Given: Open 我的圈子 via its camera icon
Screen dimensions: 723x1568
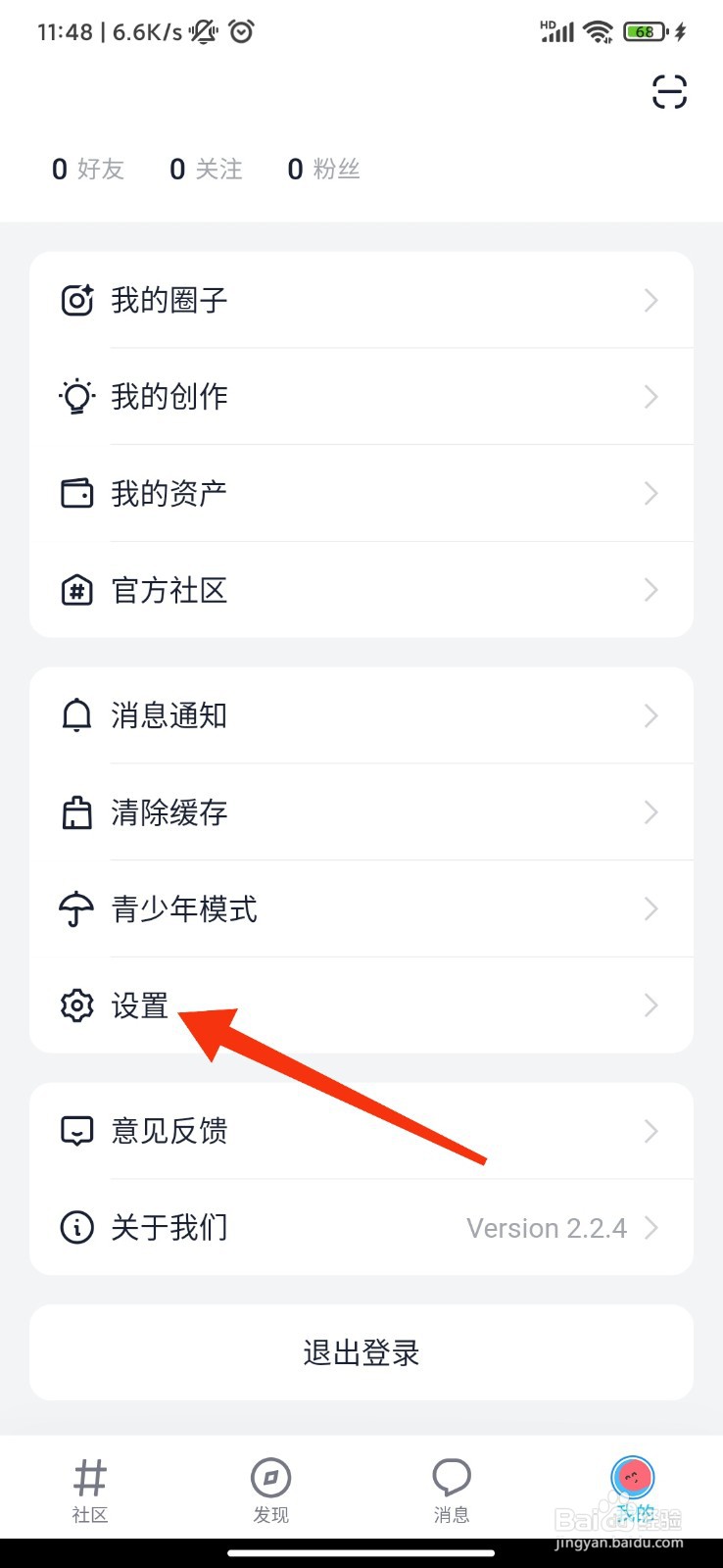Looking at the screenshot, I should (76, 300).
